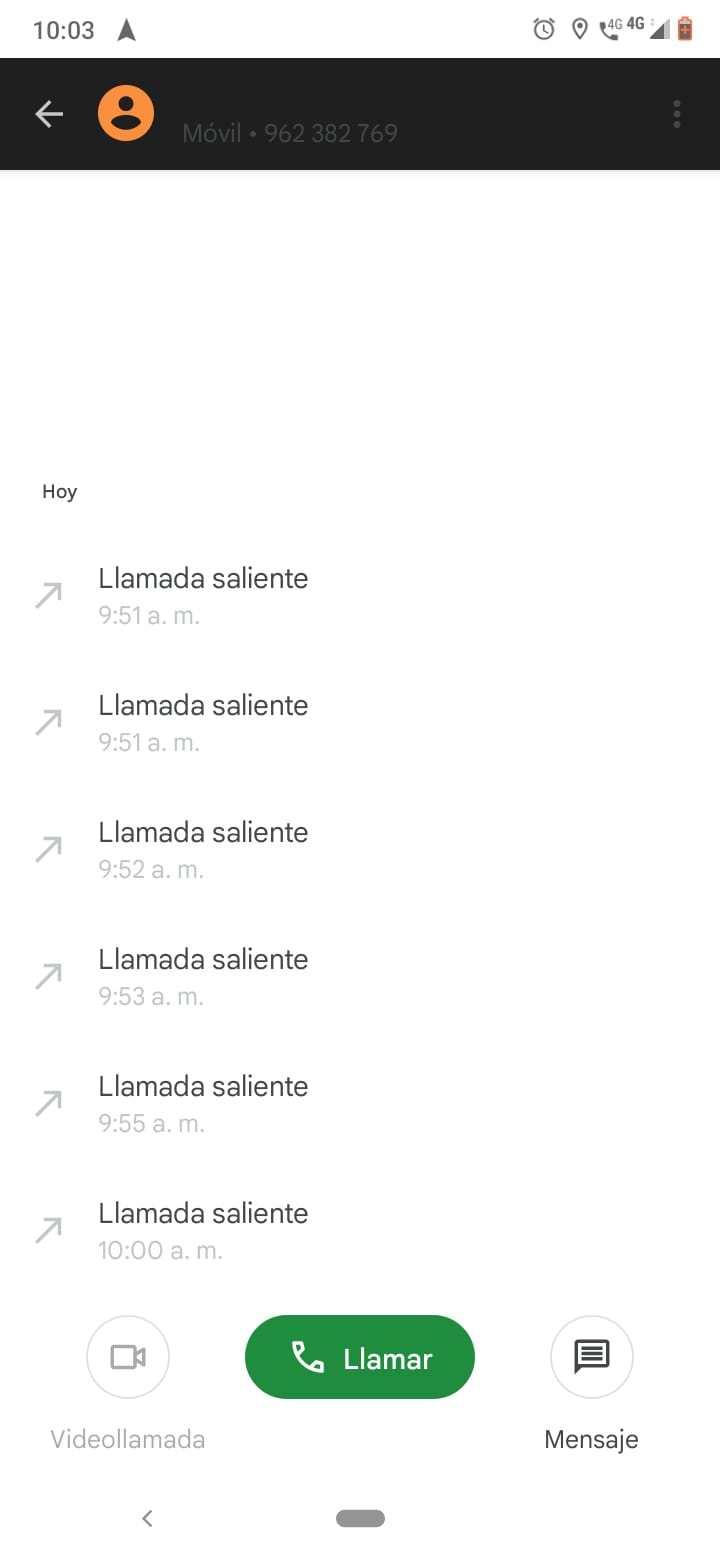Send a Mensaje to this contact
Viewport: 720px width, 1560px height.
click(592, 1357)
